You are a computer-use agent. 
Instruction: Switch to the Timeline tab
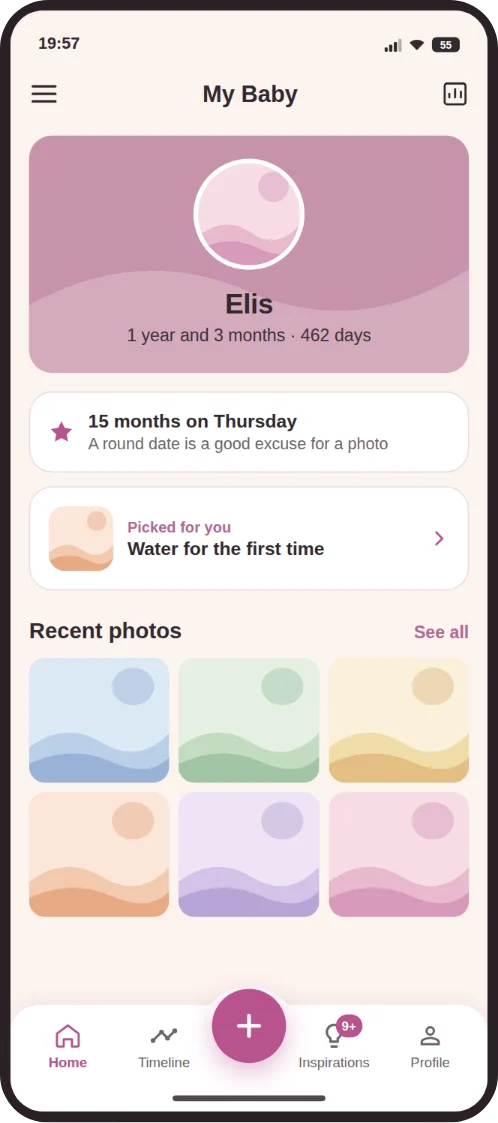(164, 1046)
